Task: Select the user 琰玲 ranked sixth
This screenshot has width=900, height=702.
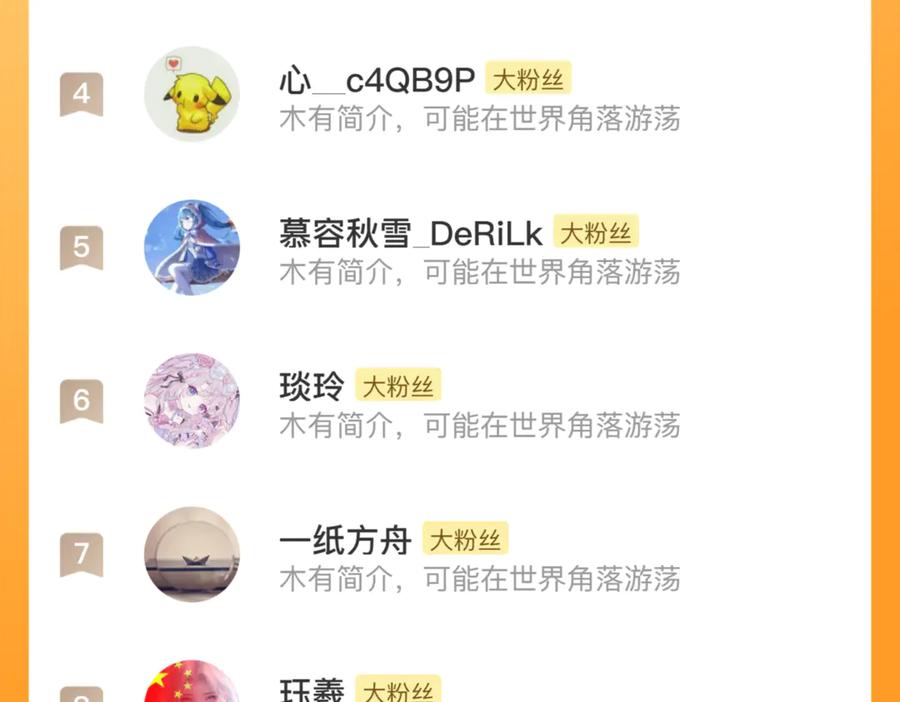Action: 311,387
